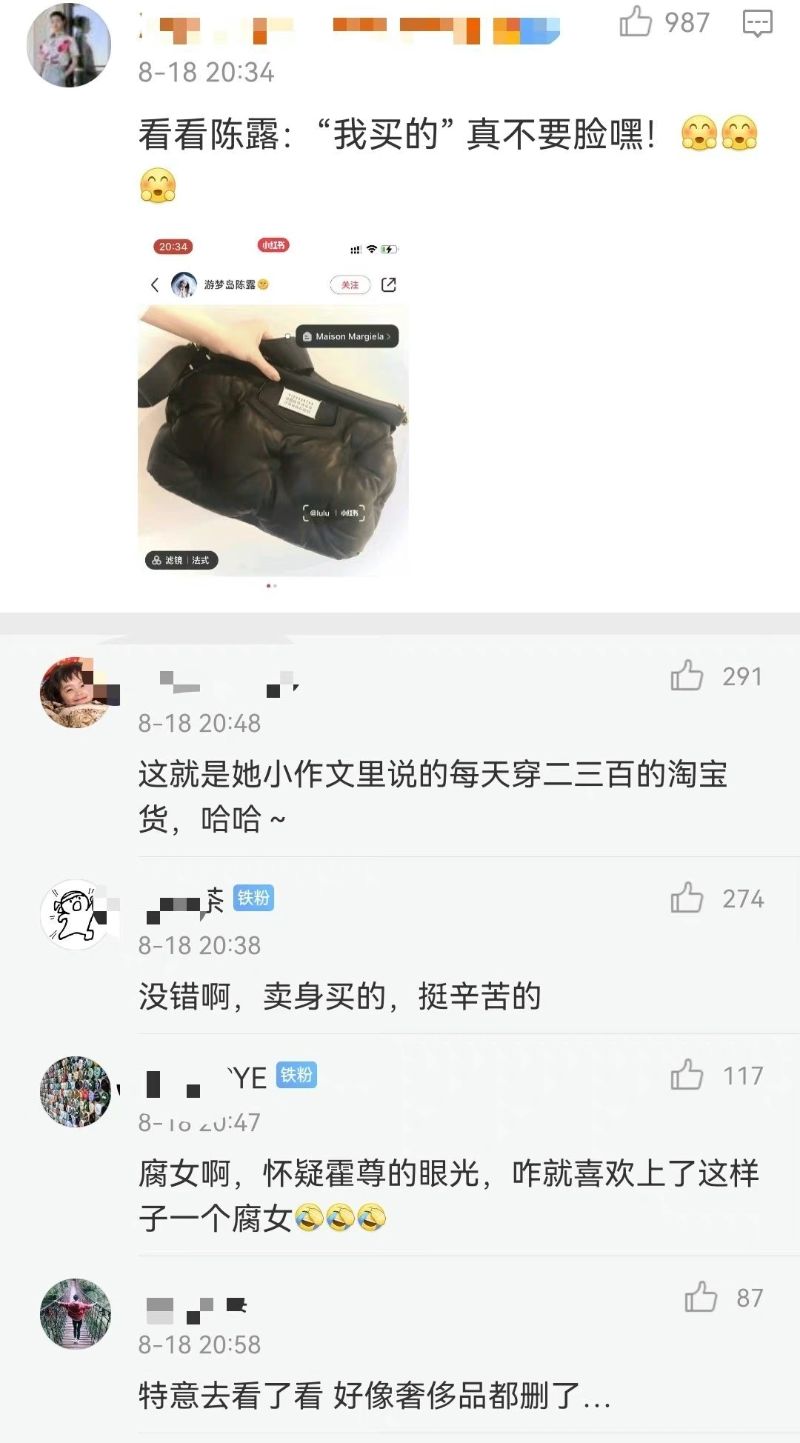Open the avatar of the 20:48 commenter
Viewport: 800px width, 1443px height.
[x=75, y=692]
